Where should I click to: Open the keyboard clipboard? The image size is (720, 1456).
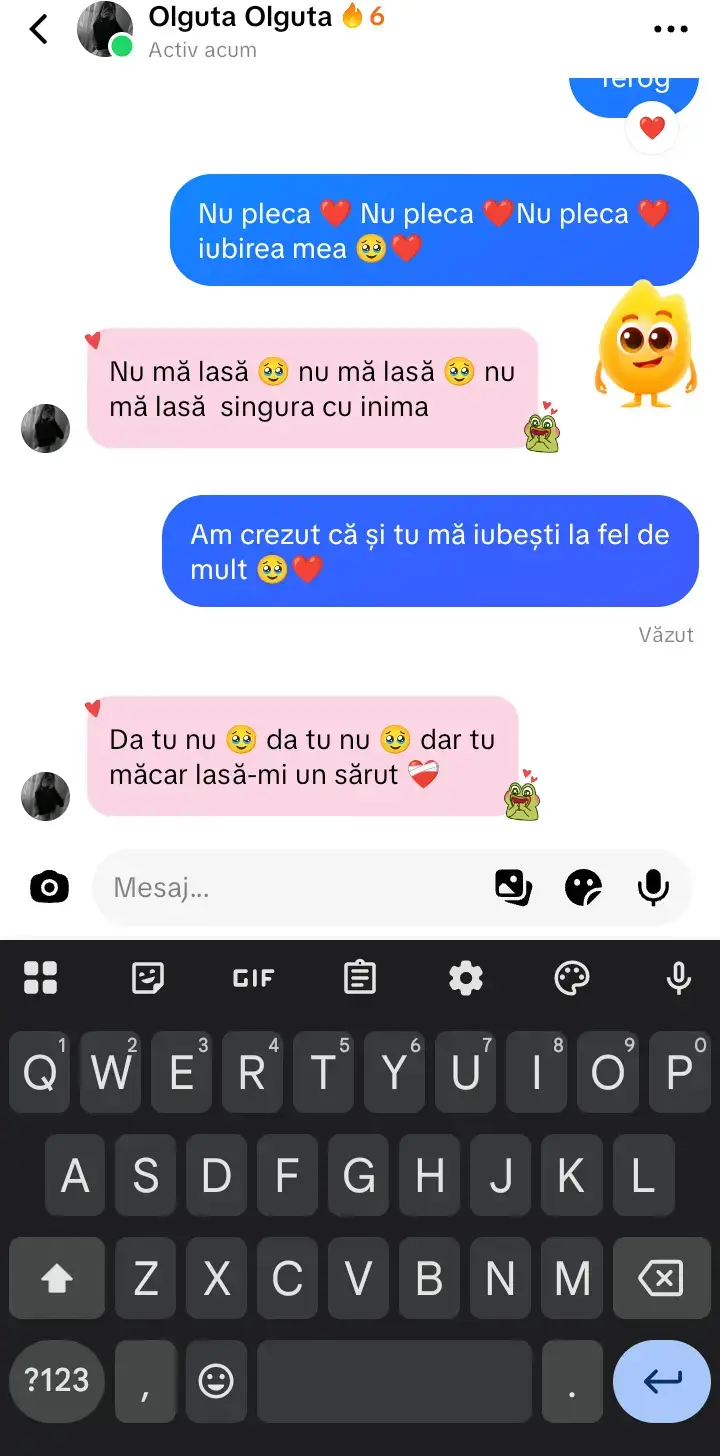point(360,978)
